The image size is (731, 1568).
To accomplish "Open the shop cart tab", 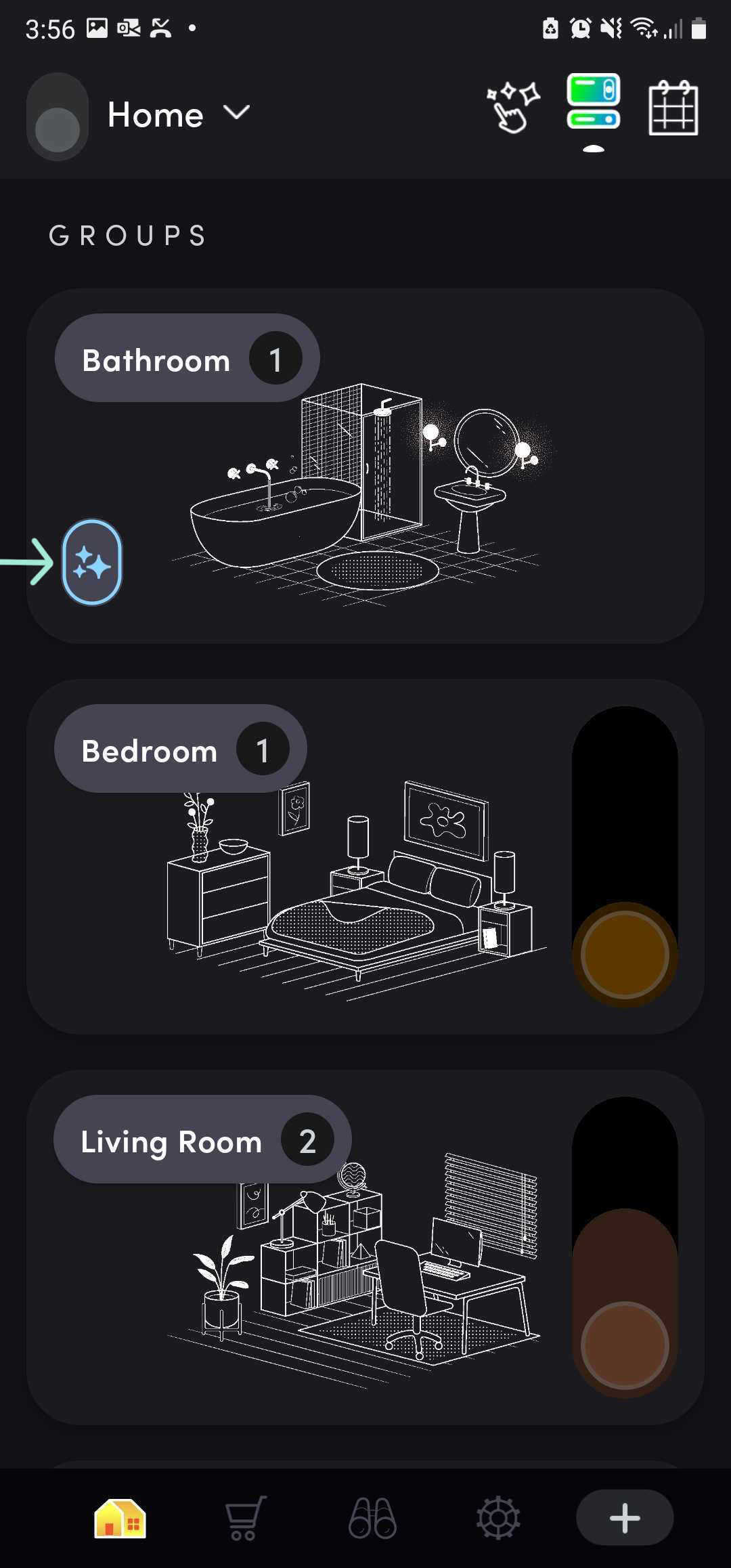I will 244,1517.
